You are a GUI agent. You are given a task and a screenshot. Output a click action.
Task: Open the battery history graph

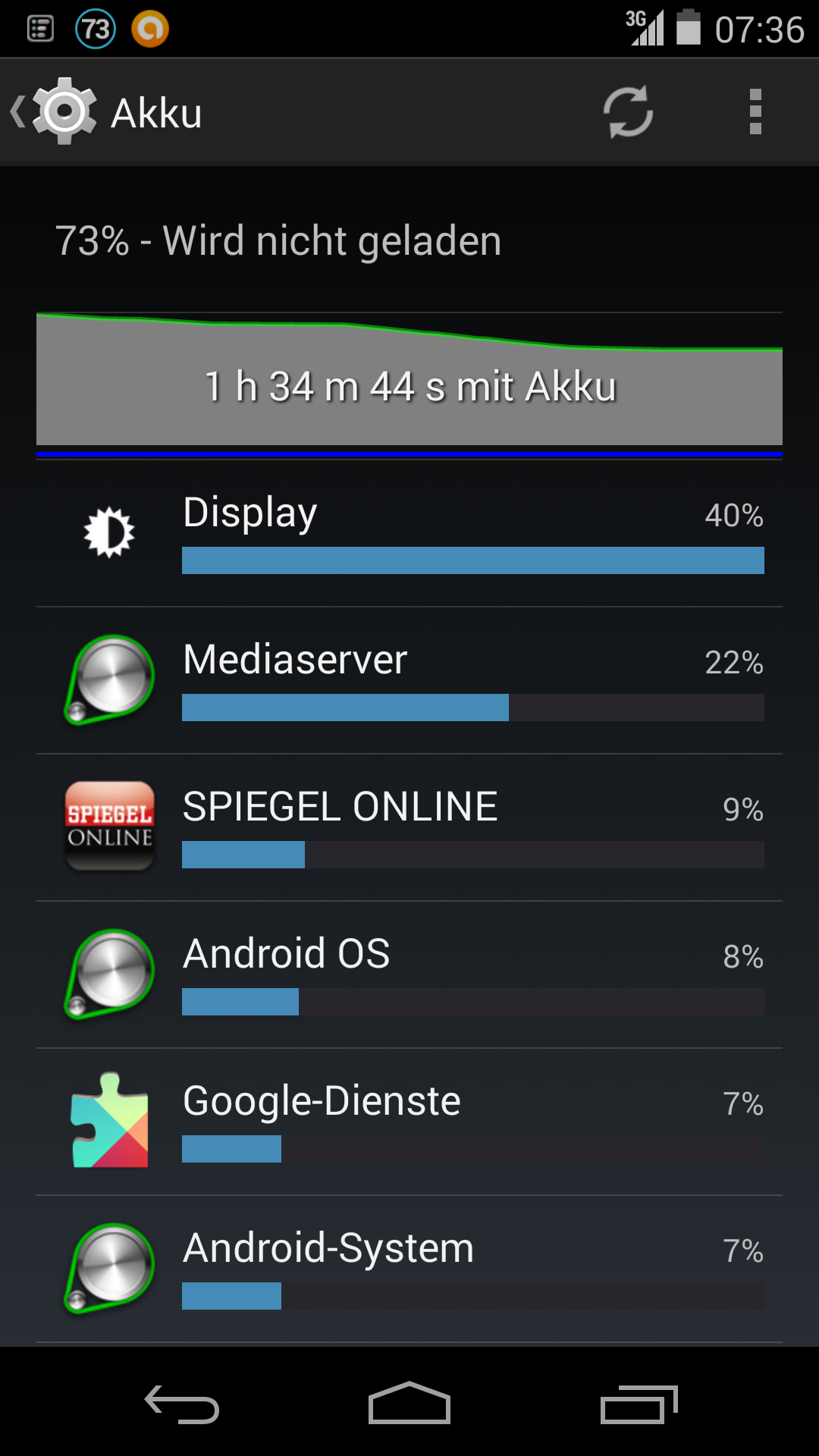(409, 379)
